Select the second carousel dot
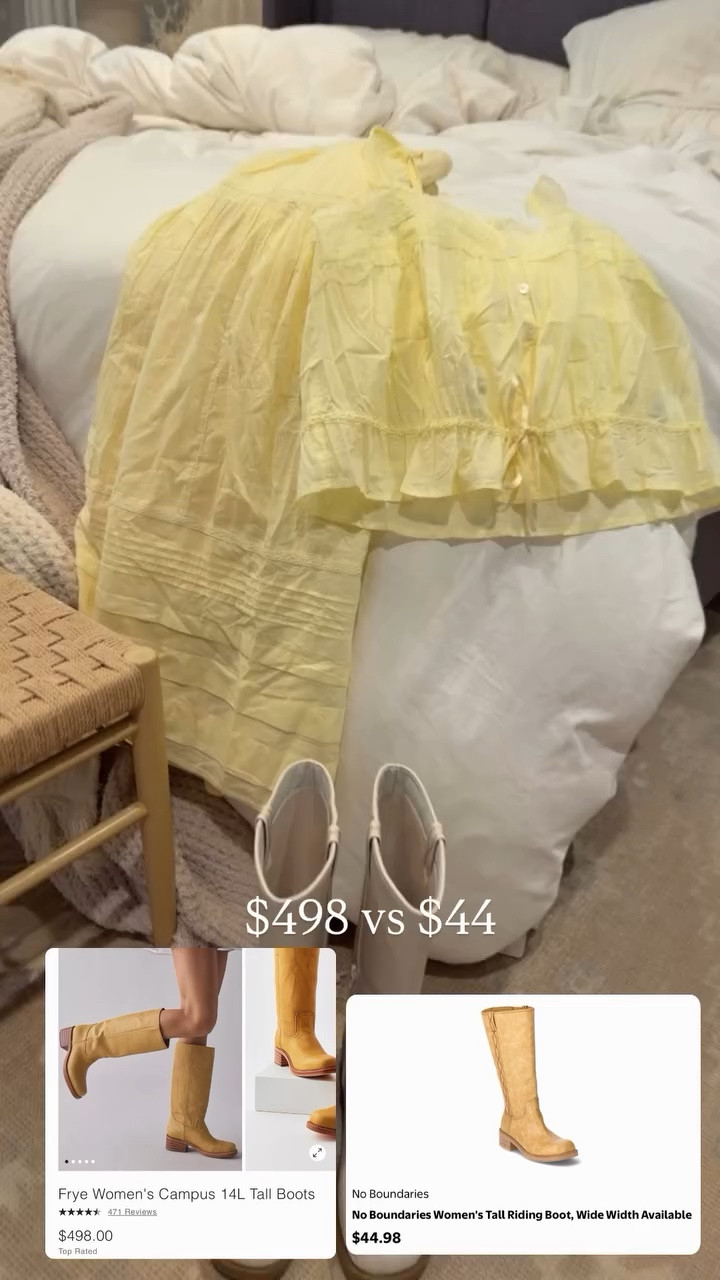 tap(73, 1160)
